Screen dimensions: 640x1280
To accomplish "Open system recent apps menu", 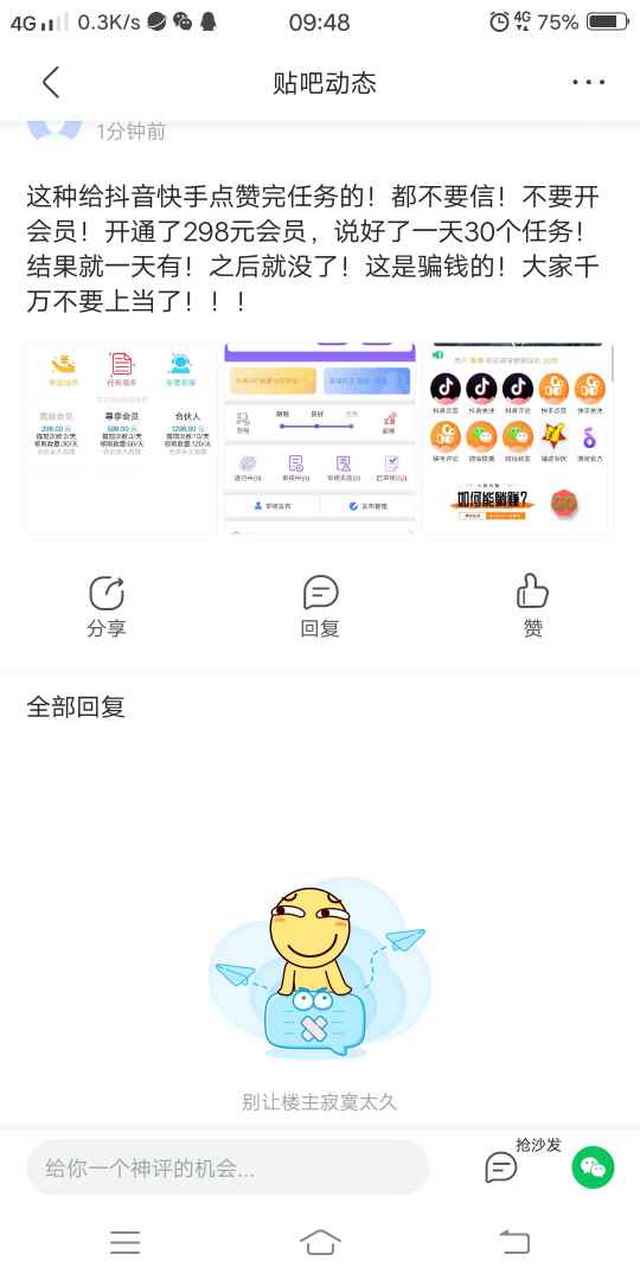I will (125, 1243).
